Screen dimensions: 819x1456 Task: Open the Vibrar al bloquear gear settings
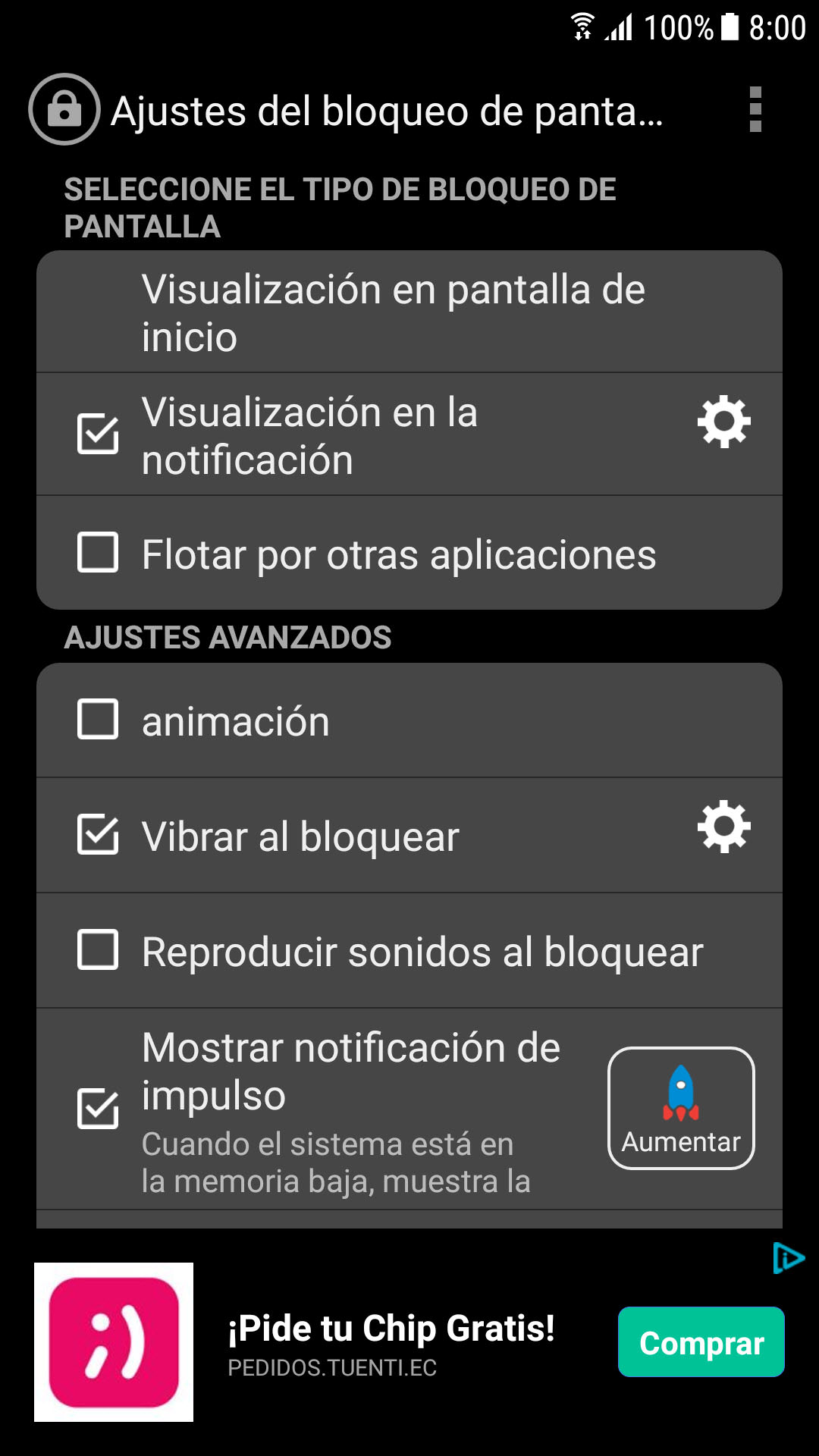click(x=724, y=827)
